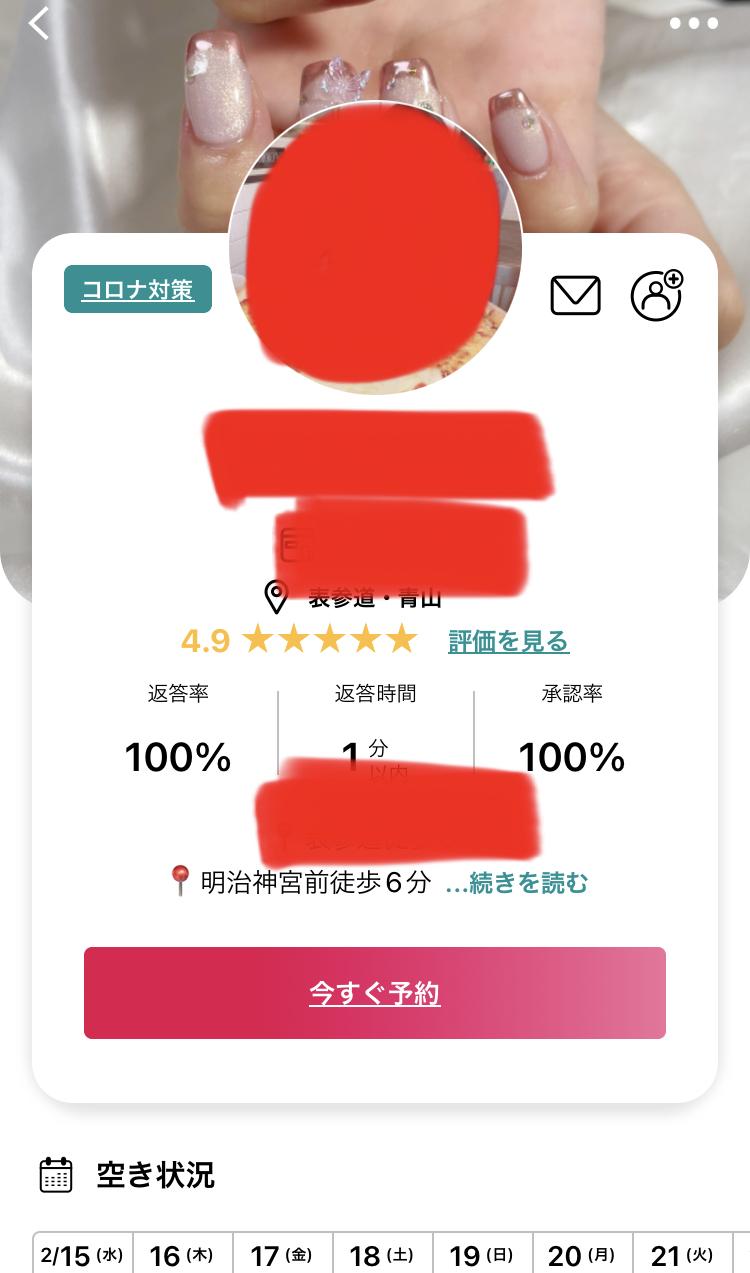The width and height of the screenshot is (750, 1273).
Task: Choose the date 20 (月)
Action: [x=583, y=1255]
